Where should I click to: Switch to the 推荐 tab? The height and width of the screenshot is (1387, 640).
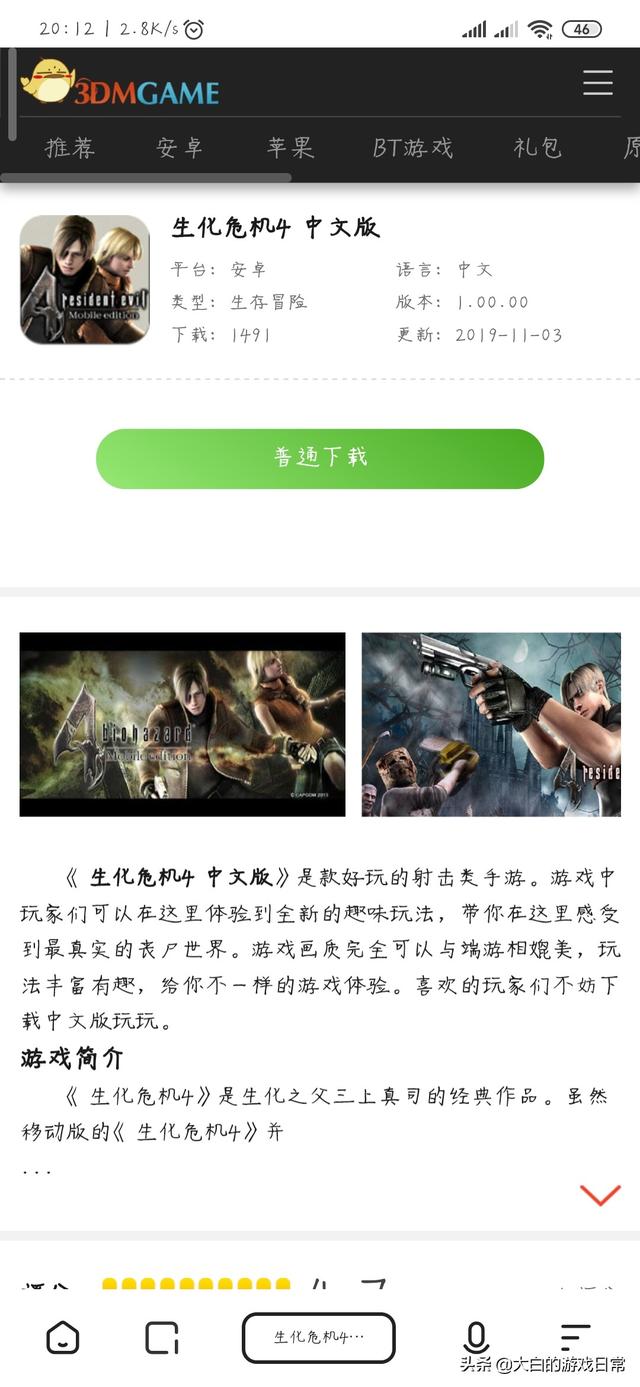pos(70,148)
